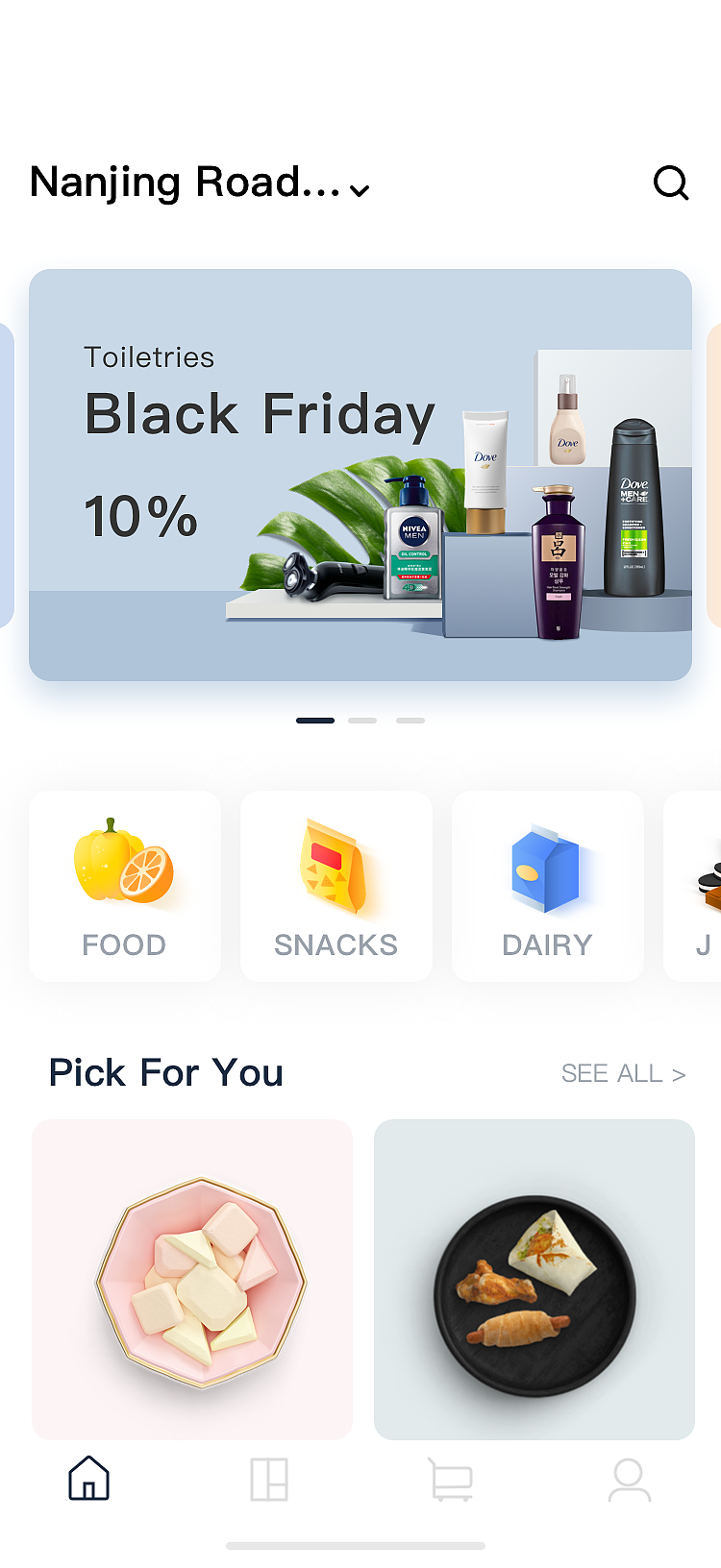Screen dimensions: 721x1568
Task: Open the search icon
Action: point(670,183)
